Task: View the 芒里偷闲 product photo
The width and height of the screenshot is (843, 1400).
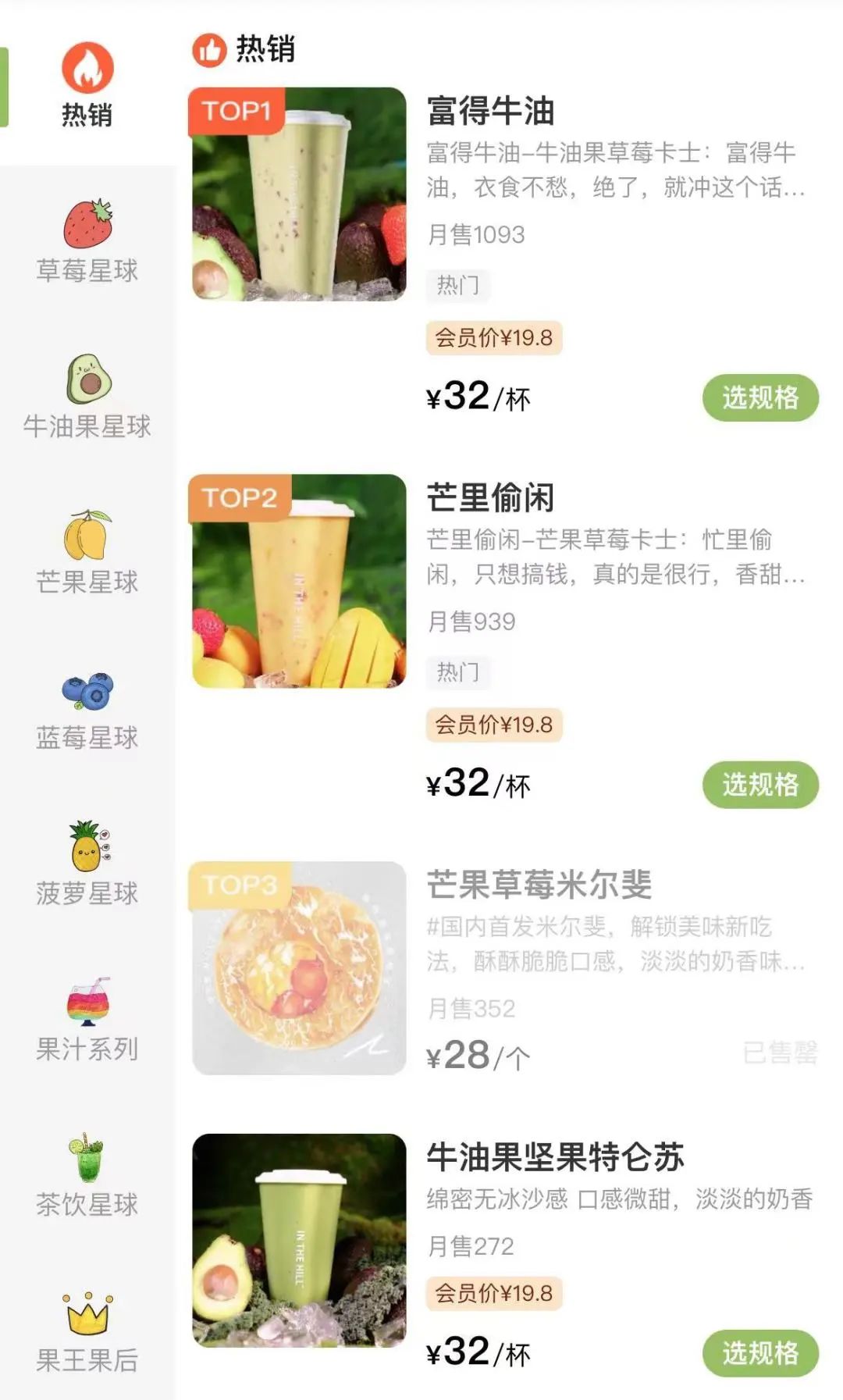Action: 299,581
